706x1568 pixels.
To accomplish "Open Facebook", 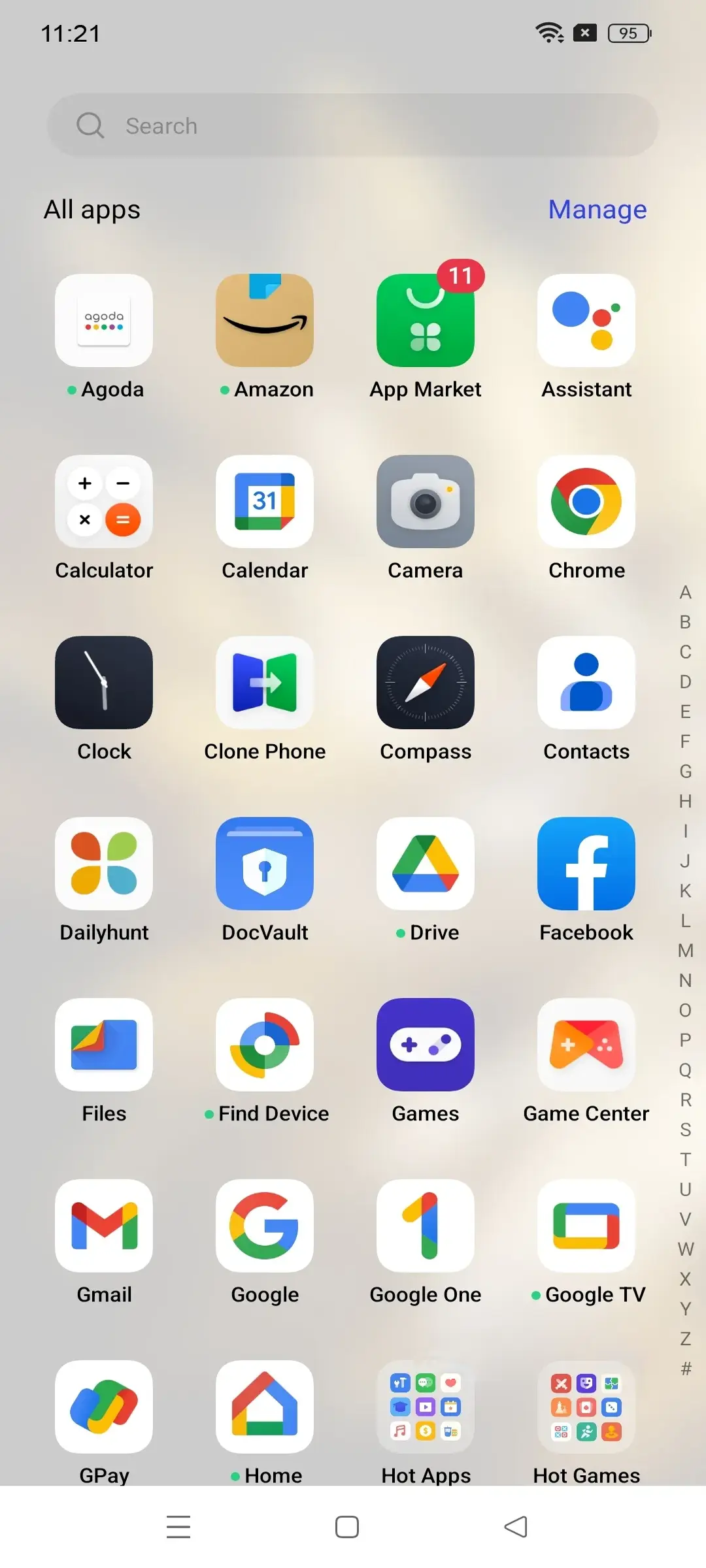I will pos(586,864).
